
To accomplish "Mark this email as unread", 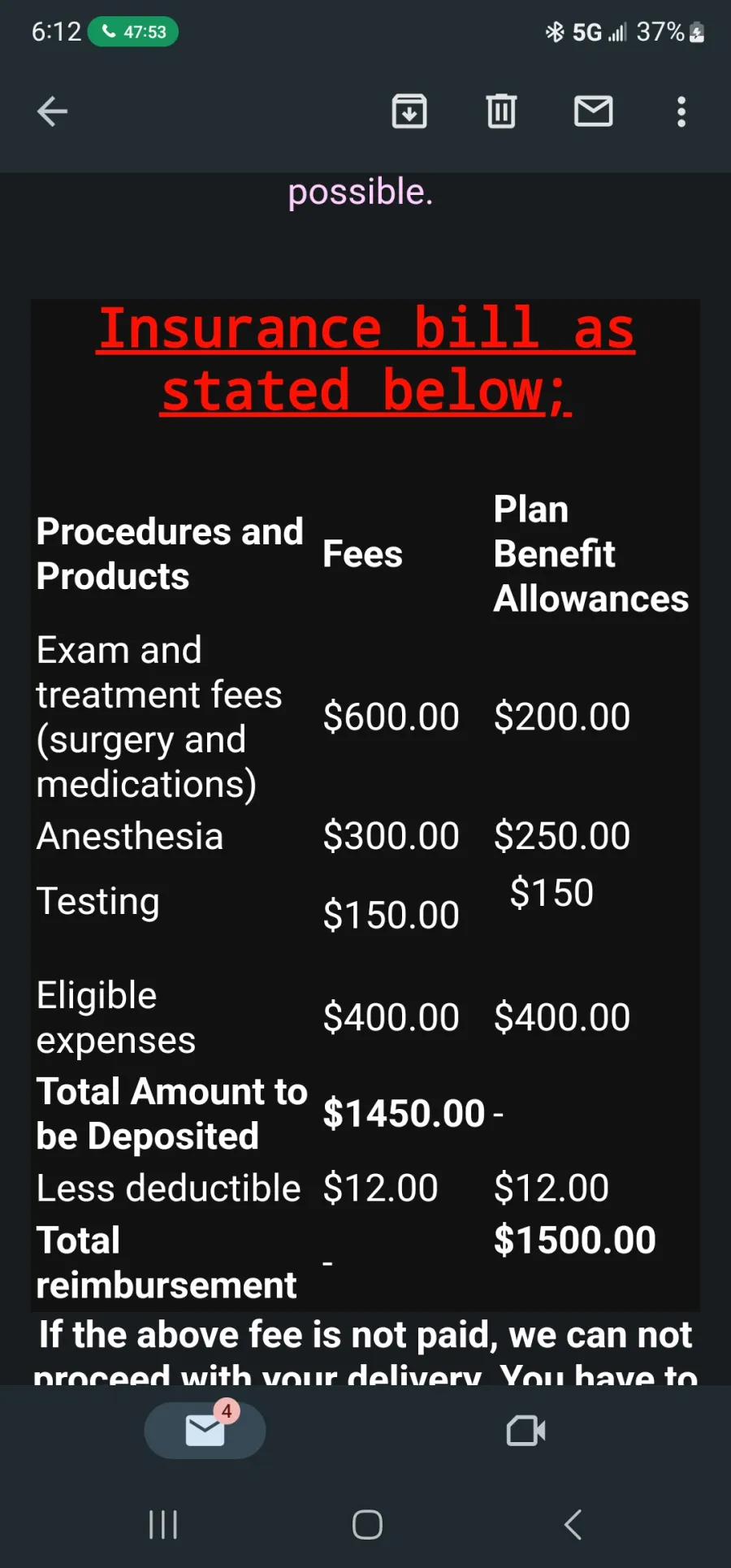I will pos(594,111).
